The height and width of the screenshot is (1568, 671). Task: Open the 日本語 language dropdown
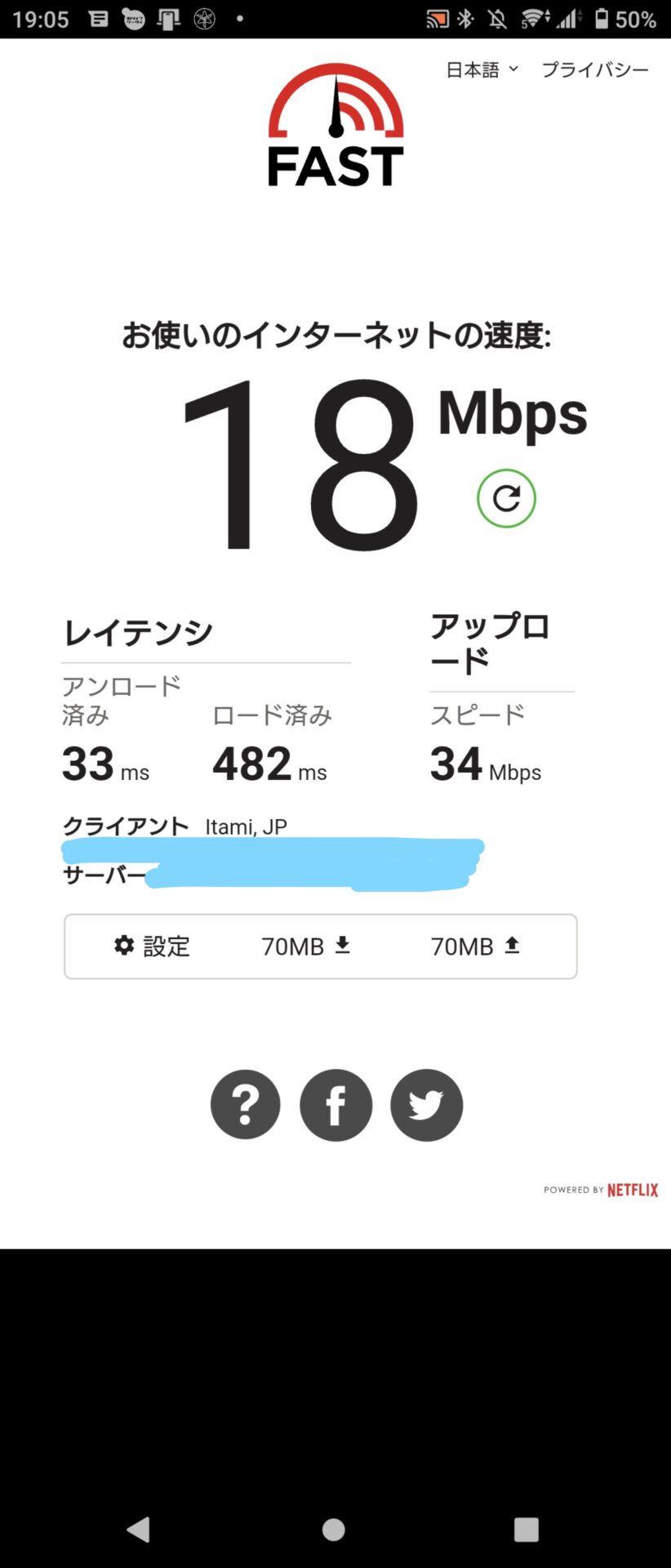[482, 70]
